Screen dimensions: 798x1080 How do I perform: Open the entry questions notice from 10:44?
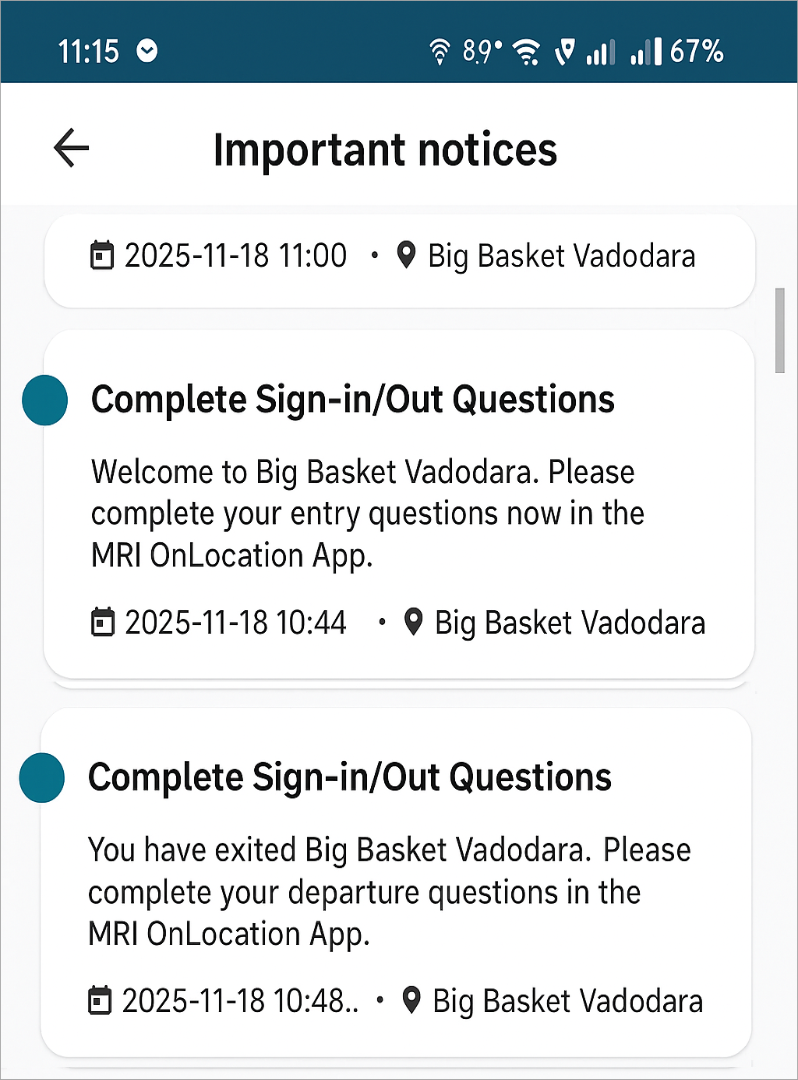click(398, 505)
